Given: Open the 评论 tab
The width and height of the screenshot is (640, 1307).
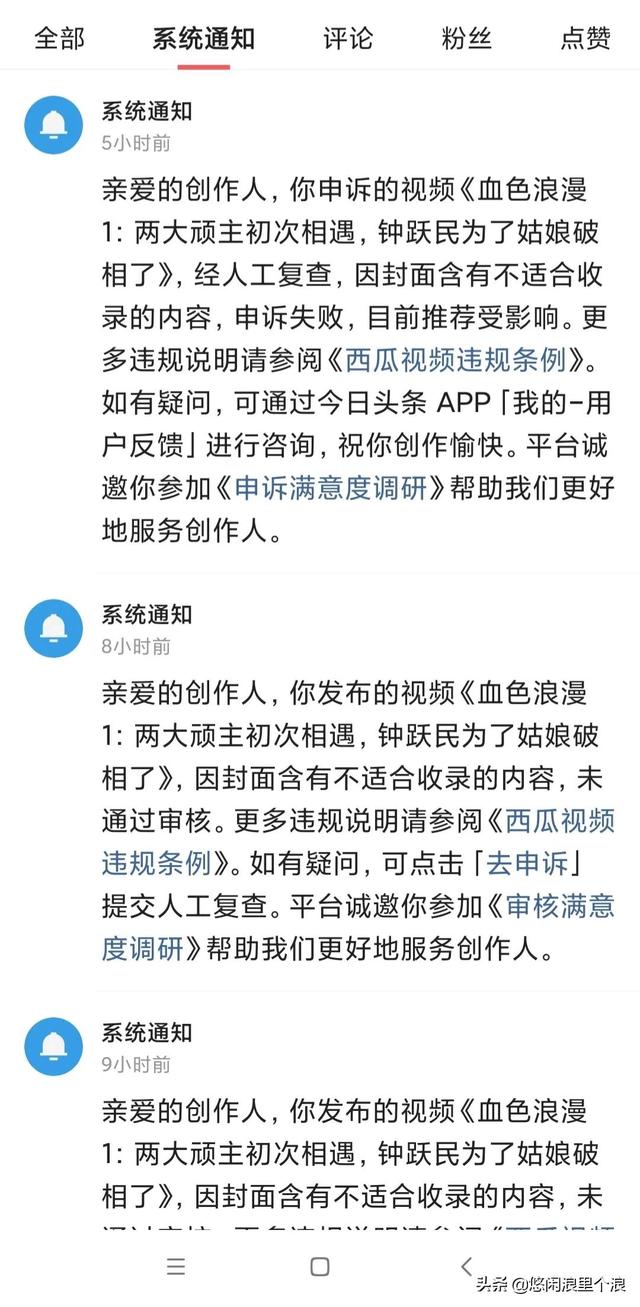Looking at the screenshot, I should point(348,39).
